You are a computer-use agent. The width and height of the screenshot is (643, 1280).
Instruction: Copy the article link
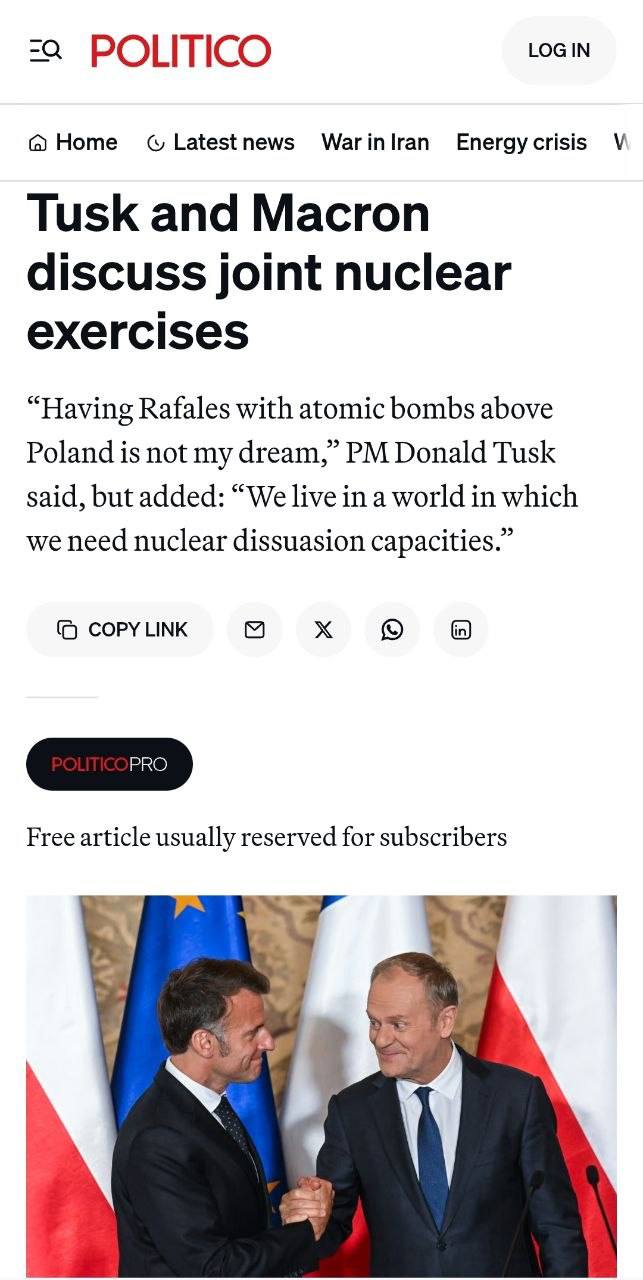point(121,630)
